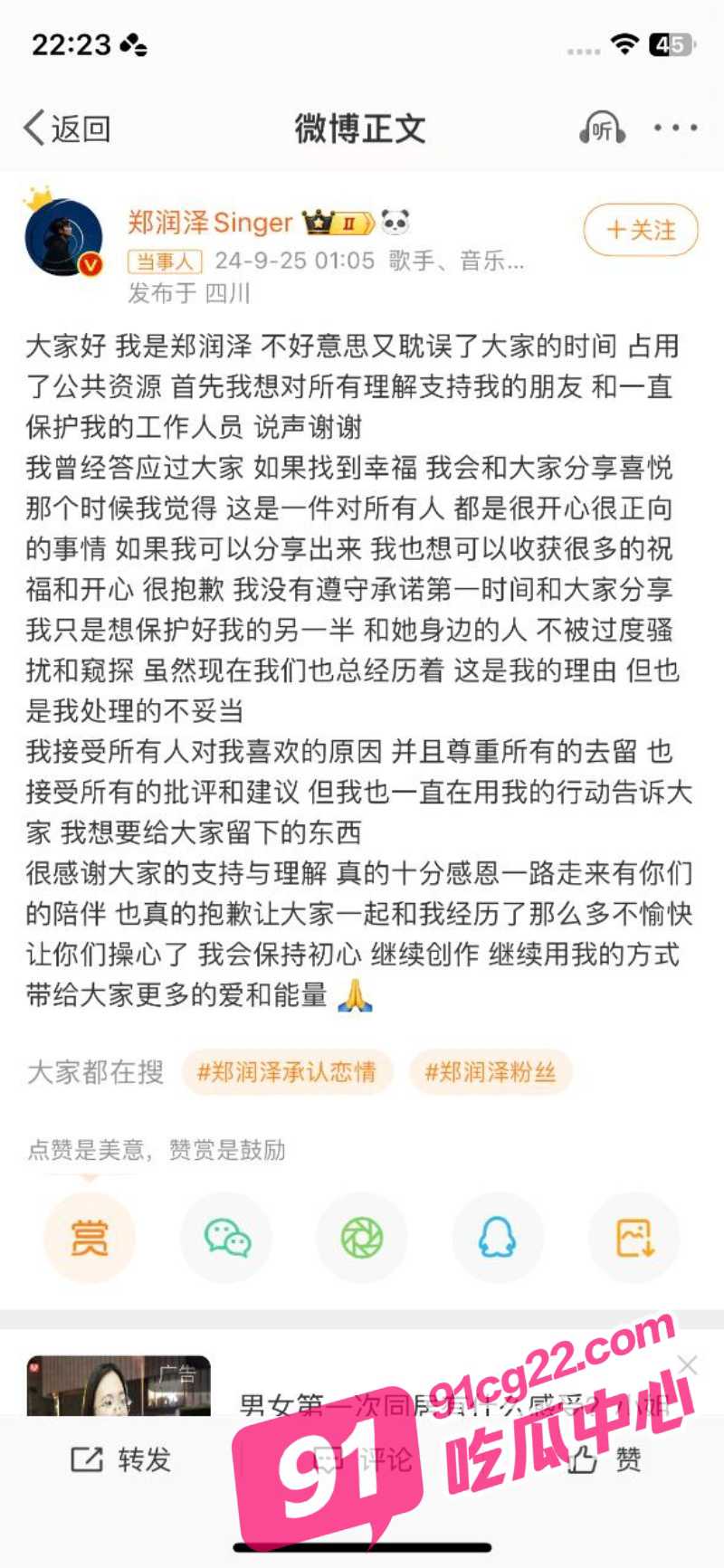Go back with the 返回 button
The height and width of the screenshot is (1568, 724).
point(67,128)
